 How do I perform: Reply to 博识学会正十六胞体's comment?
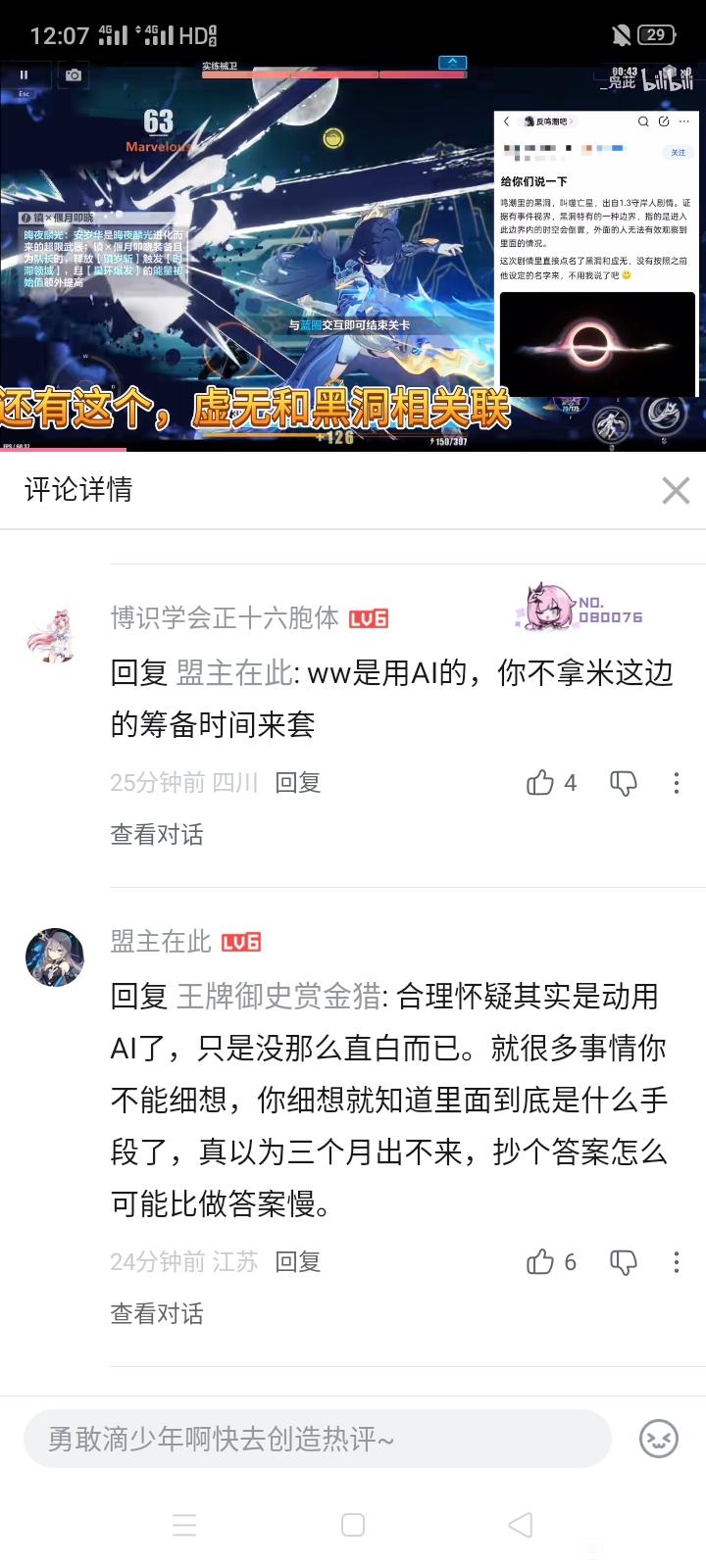[297, 782]
